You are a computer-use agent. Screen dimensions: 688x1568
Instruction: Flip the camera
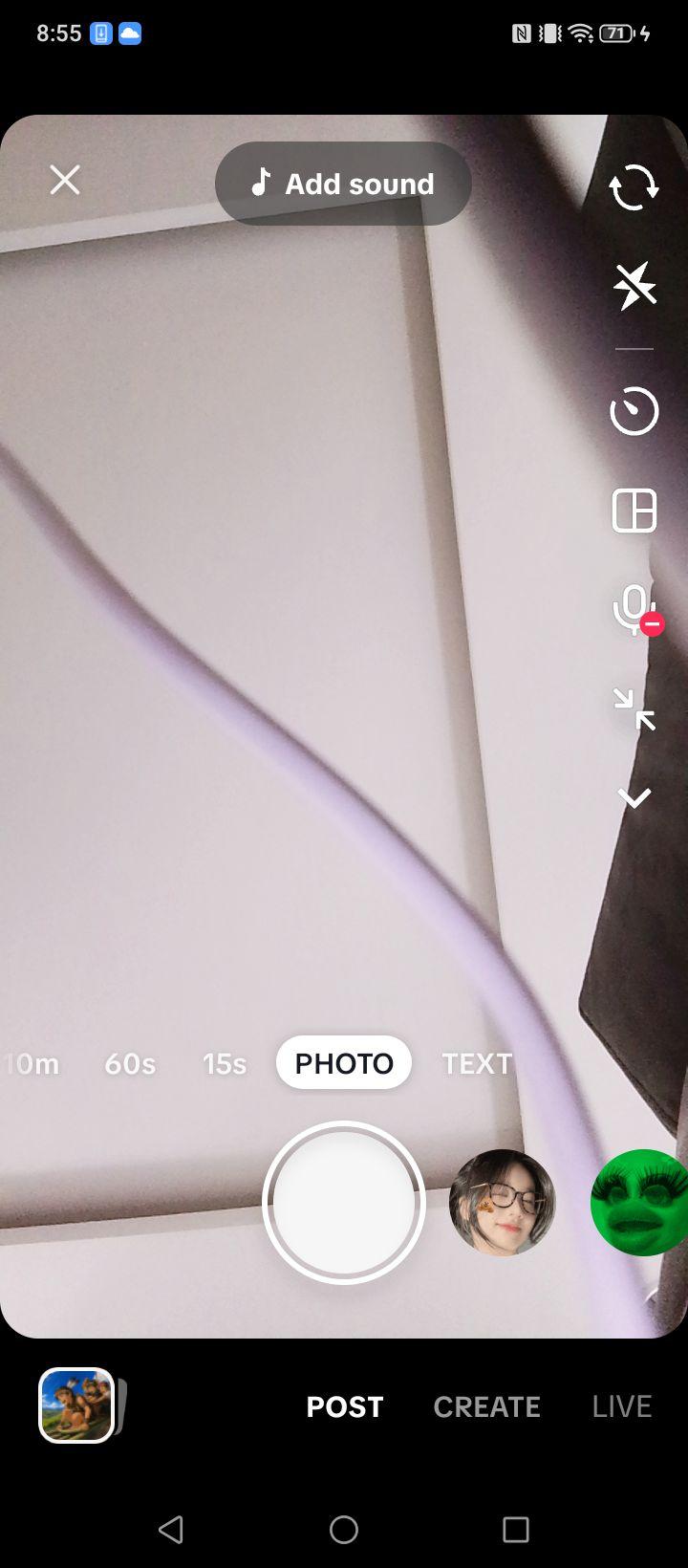click(634, 186)
